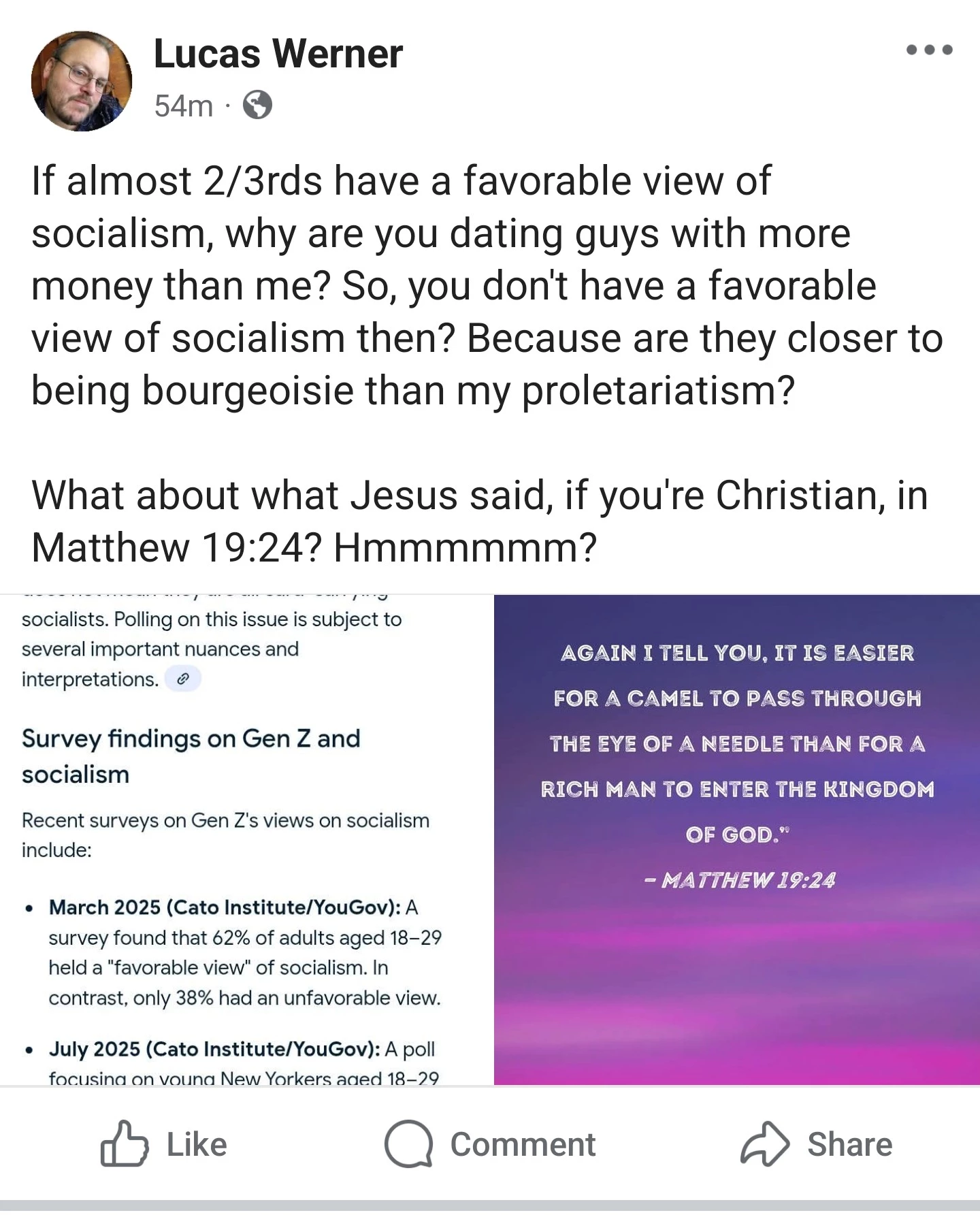980x1215 pixels.
Task: Like Lucas Werner's post
Action: pos(164,1145)
